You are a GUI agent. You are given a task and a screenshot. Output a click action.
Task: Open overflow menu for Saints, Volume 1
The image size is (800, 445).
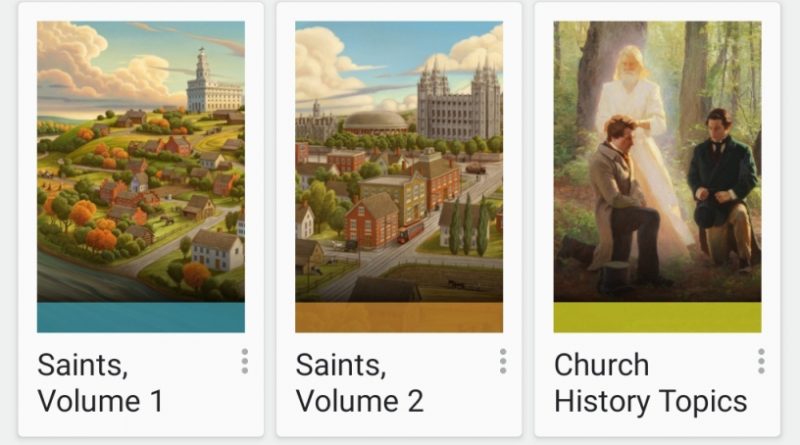[244, 362]
